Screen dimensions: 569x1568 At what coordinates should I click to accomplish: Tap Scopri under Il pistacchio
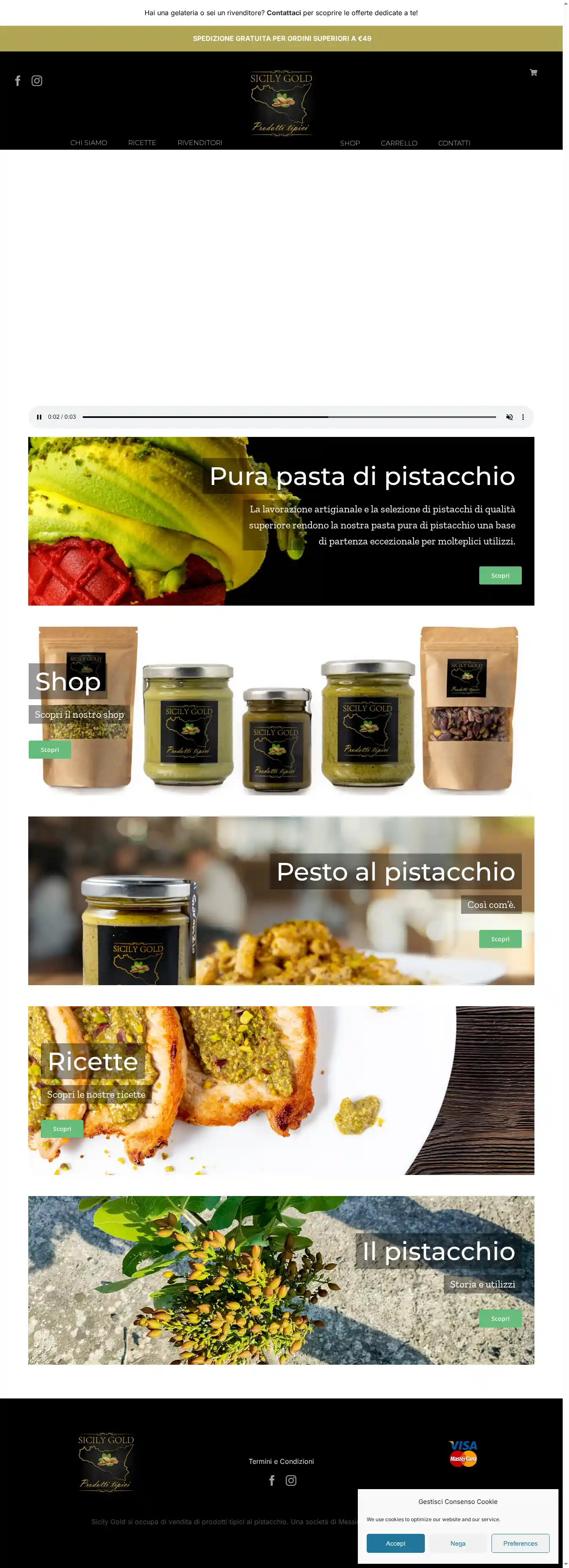coord(499,1318)
